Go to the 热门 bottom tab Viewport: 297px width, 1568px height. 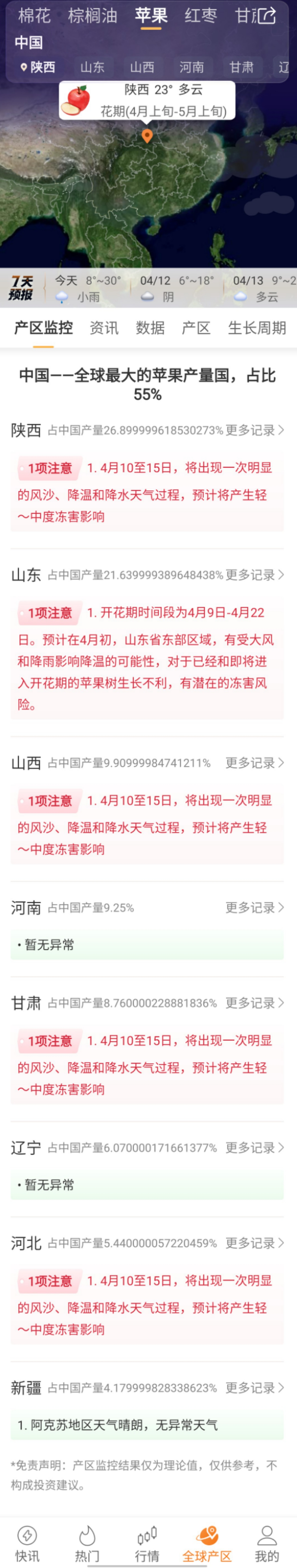[87, 1543]
